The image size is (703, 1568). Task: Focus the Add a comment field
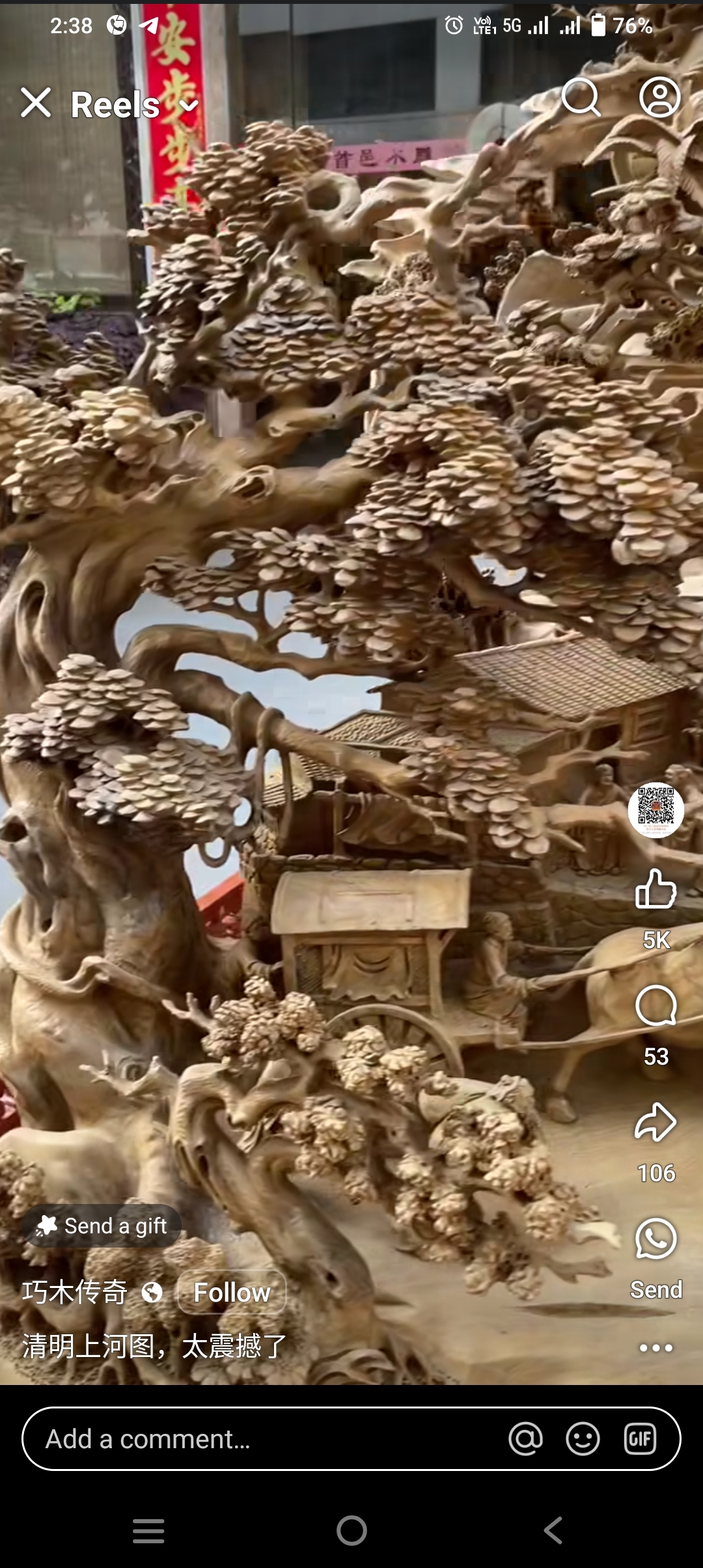coord(260,1439)
